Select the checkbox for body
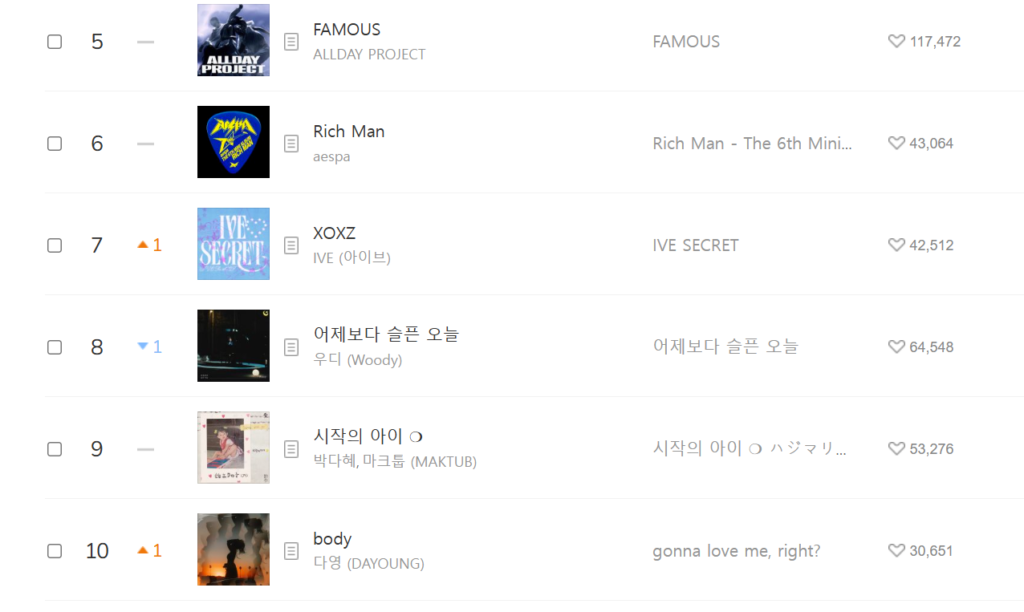The width and height of the screenshot is (1024, 612). 55,551
